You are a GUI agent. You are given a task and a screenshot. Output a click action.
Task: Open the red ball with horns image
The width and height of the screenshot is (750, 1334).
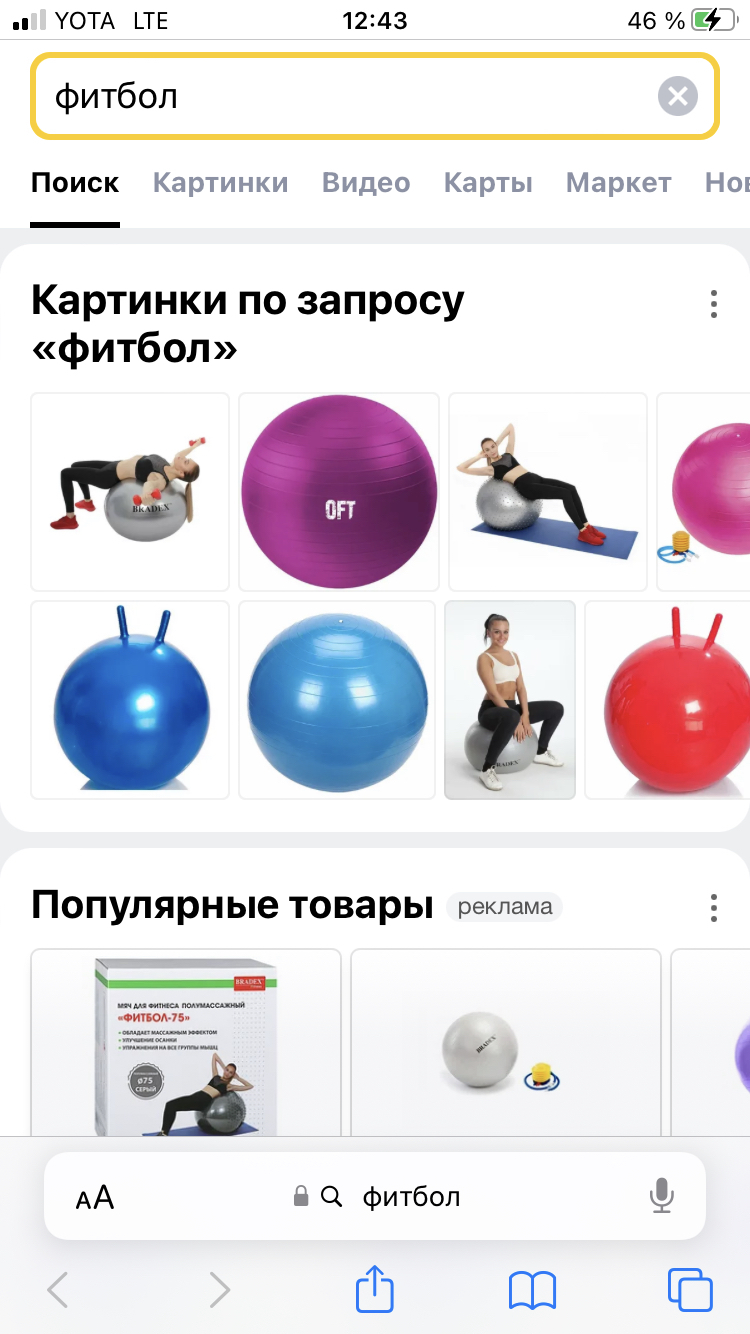click(668, 700)
